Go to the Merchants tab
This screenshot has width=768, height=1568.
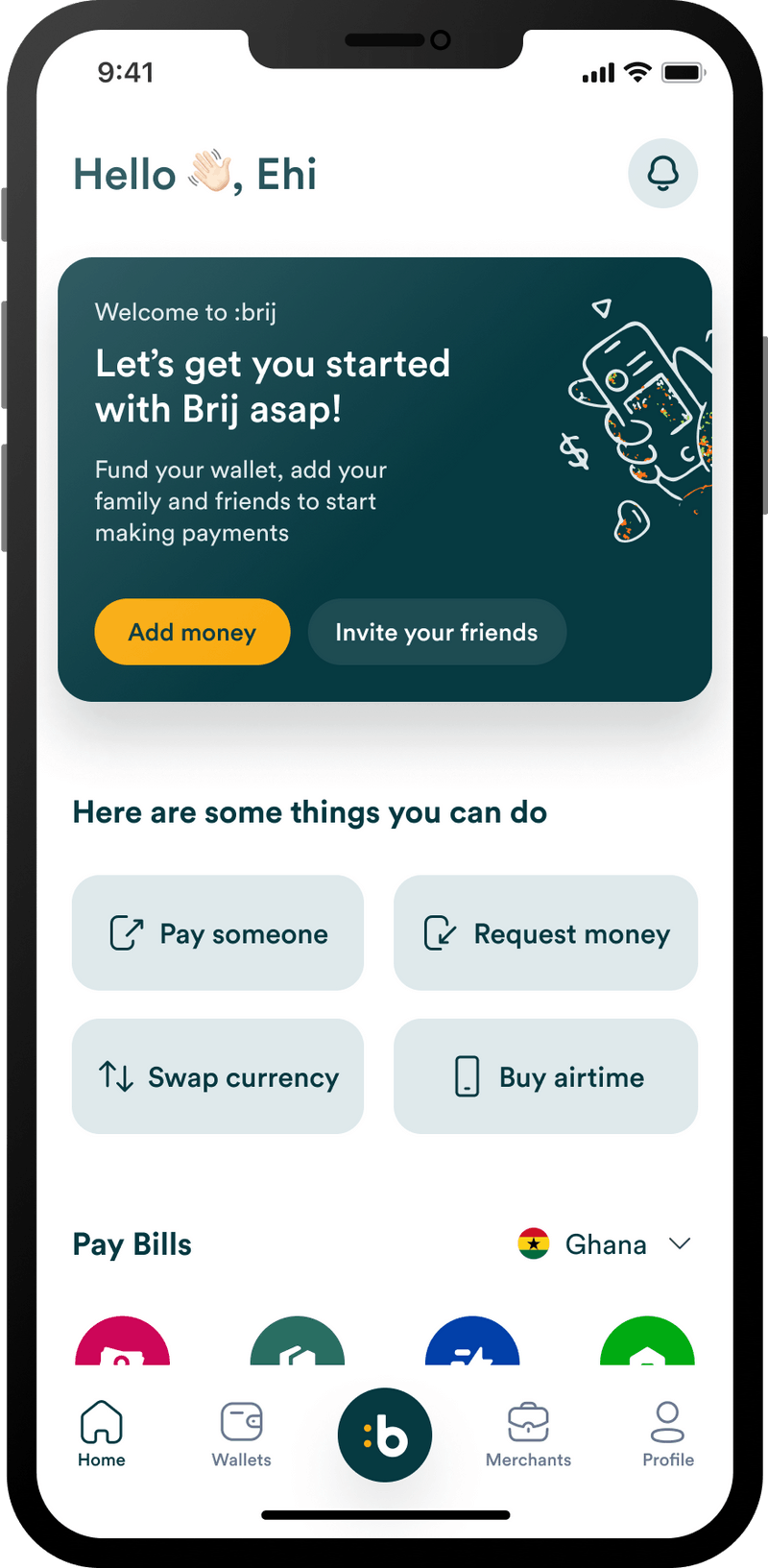(x=529, y=1431)
